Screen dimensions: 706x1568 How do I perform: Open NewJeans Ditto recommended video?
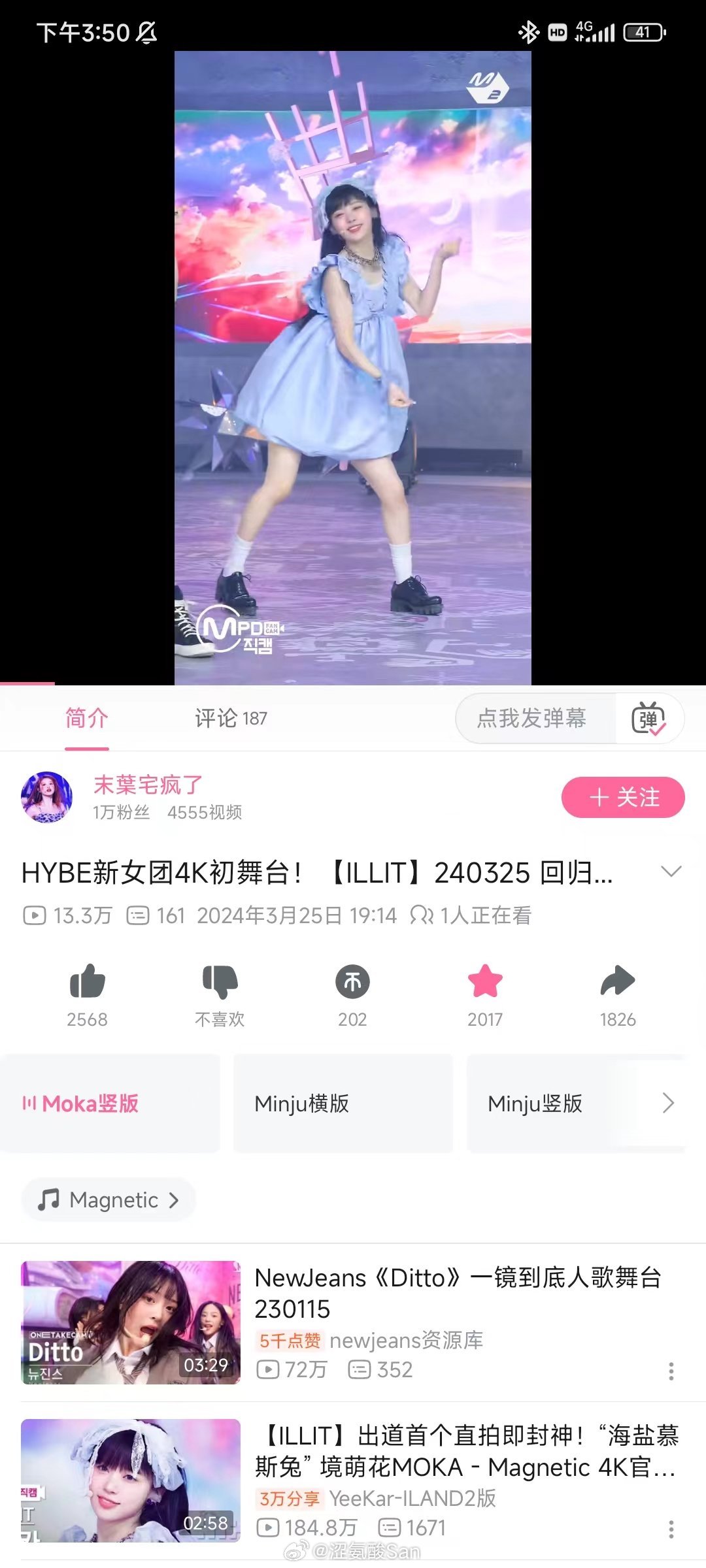(458, 1293)
